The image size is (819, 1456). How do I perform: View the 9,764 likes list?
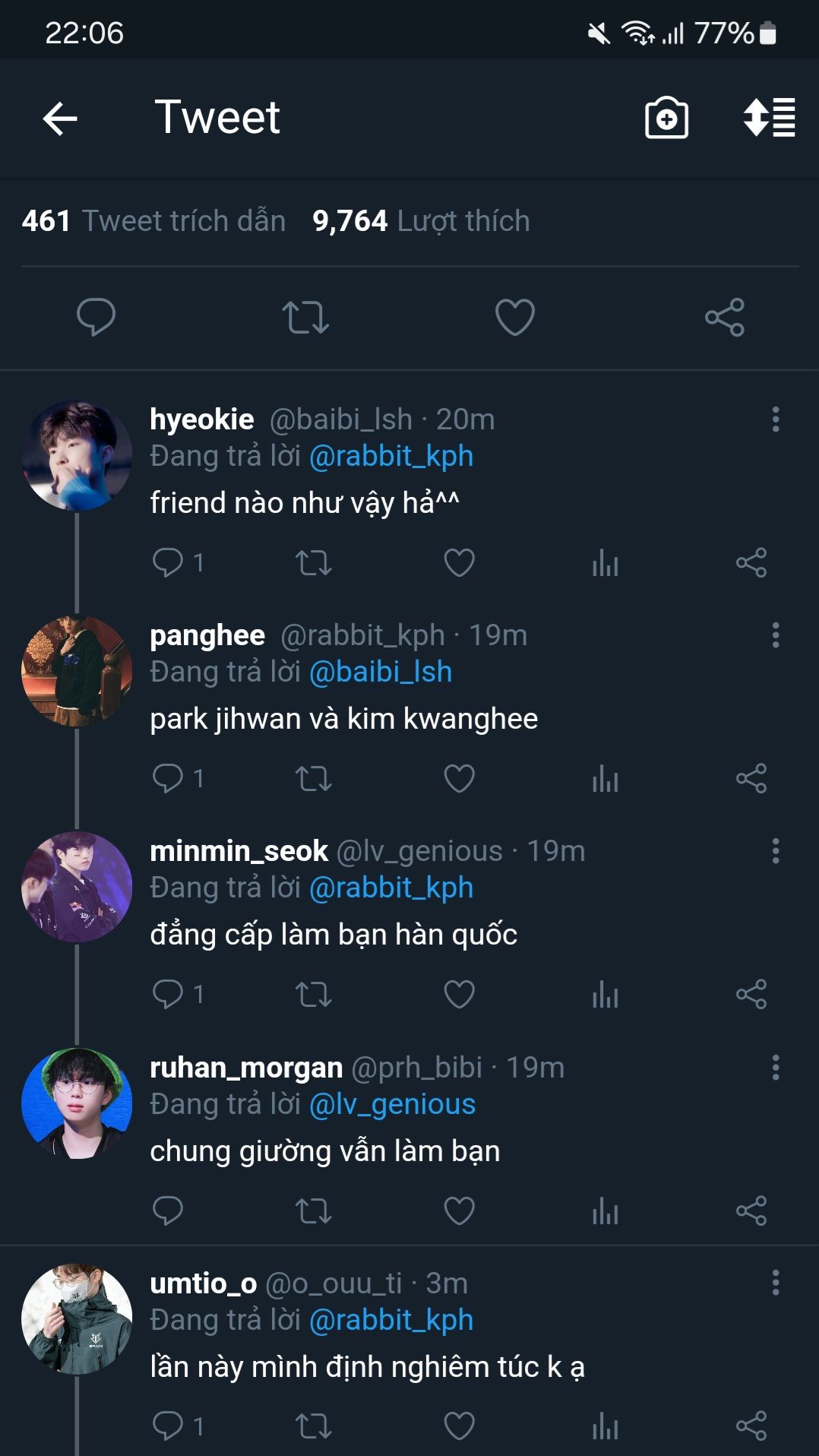click(421, 221)
